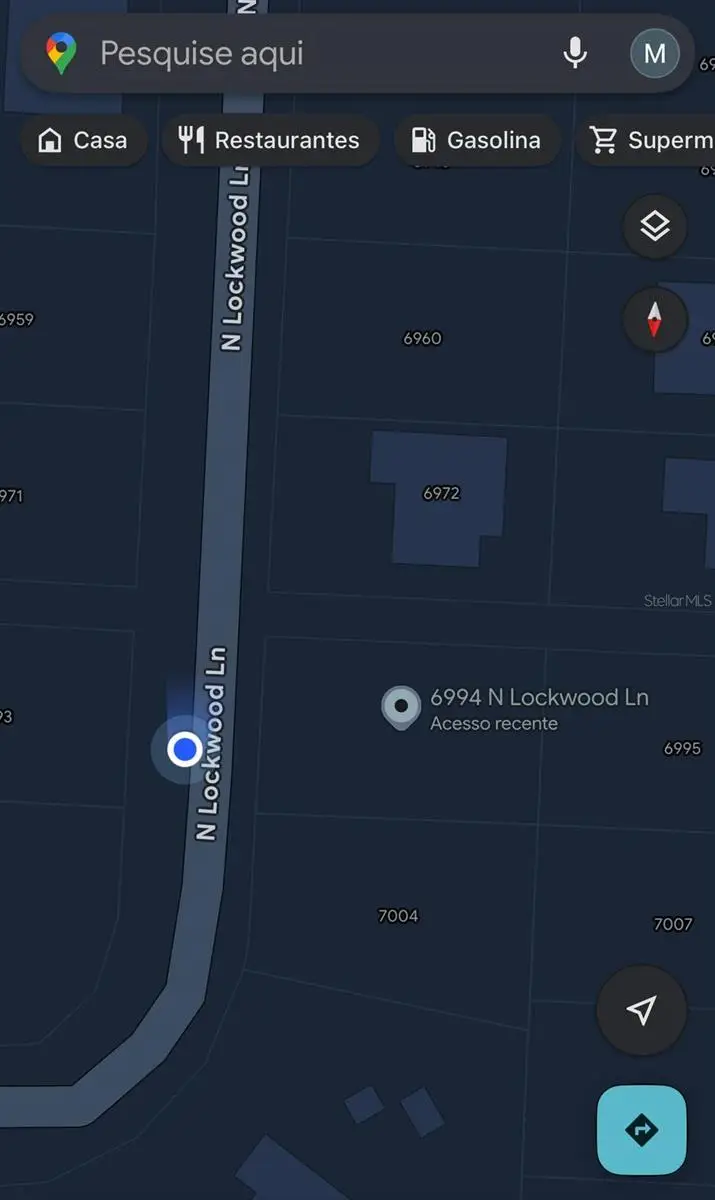715x1200 pixels.
Task: Select the Gasolina chip
Action: tap(477, 140)
